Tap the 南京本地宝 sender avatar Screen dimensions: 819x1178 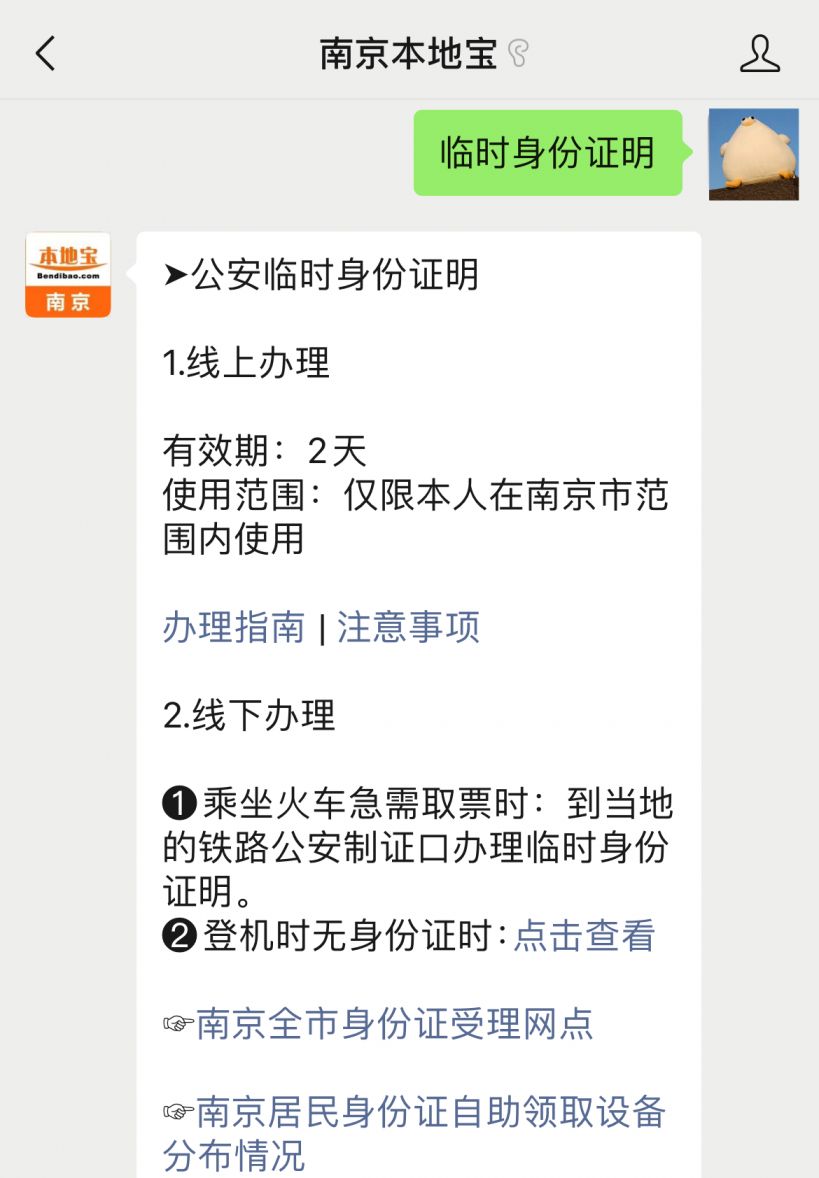click(68, 275)
